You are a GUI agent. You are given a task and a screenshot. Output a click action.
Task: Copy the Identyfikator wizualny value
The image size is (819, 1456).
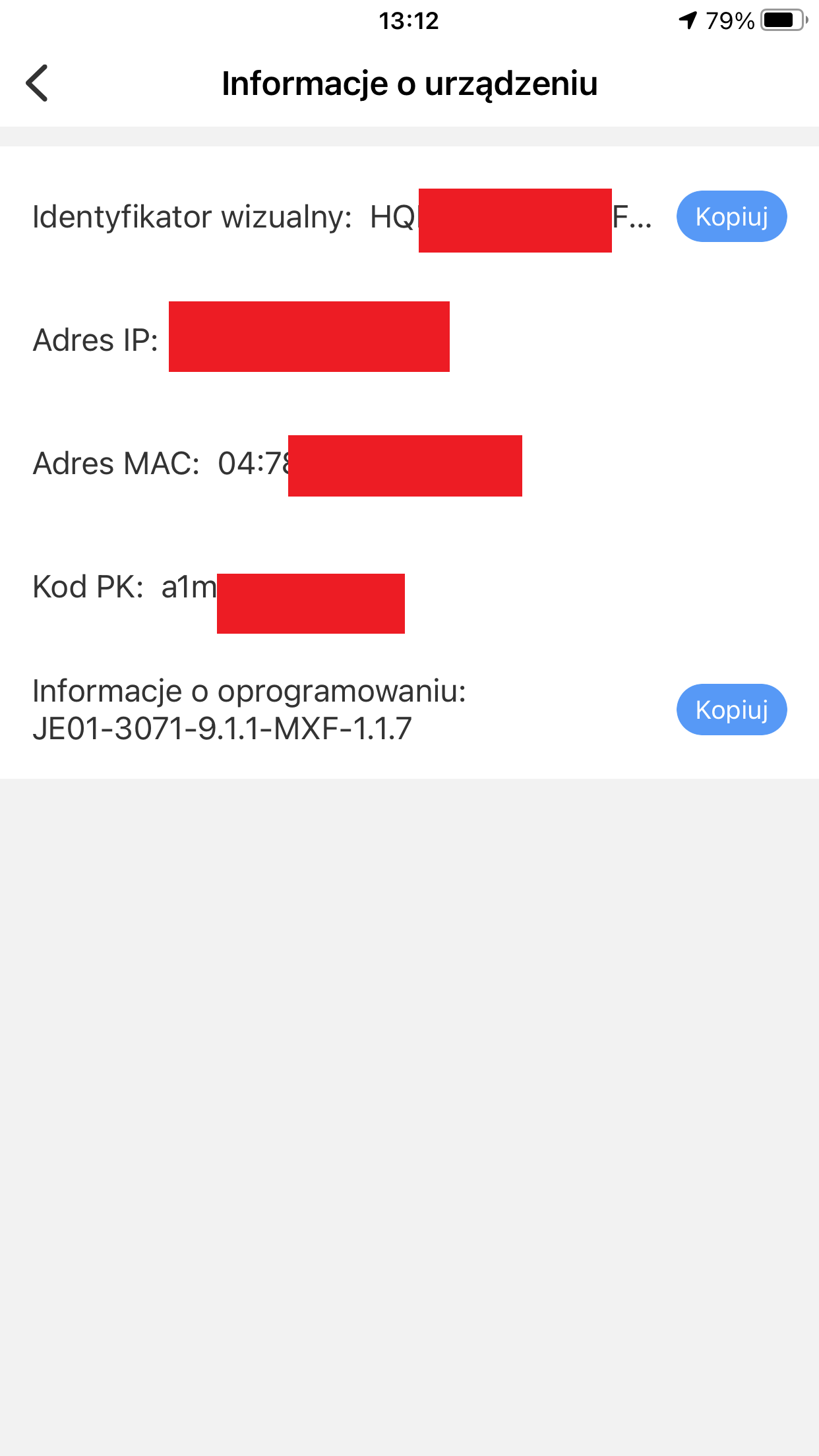(731, 216)
